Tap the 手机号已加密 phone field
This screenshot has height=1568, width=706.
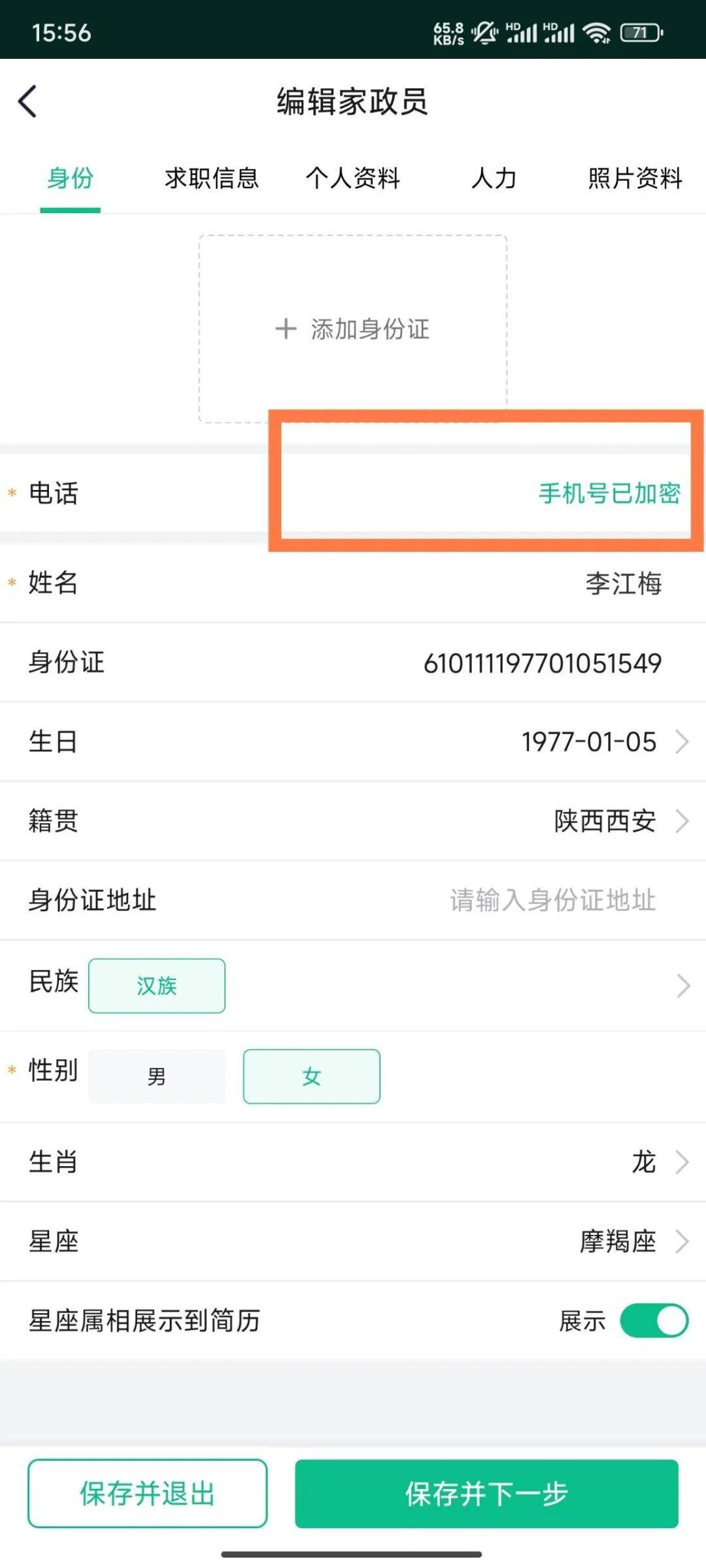point(609,493)
